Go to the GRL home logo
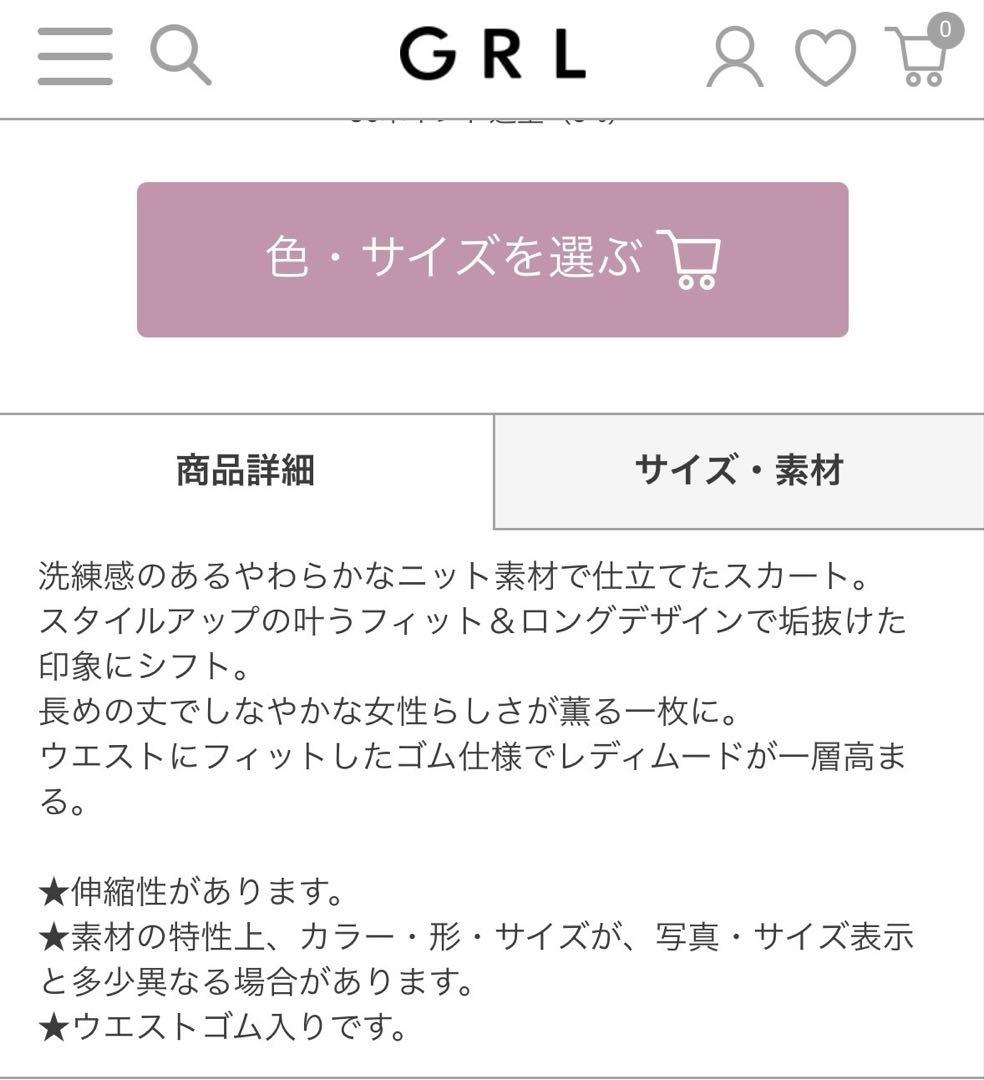This screenshot has height=1080, width=984. pyautogui.click(x=492, y=55)
